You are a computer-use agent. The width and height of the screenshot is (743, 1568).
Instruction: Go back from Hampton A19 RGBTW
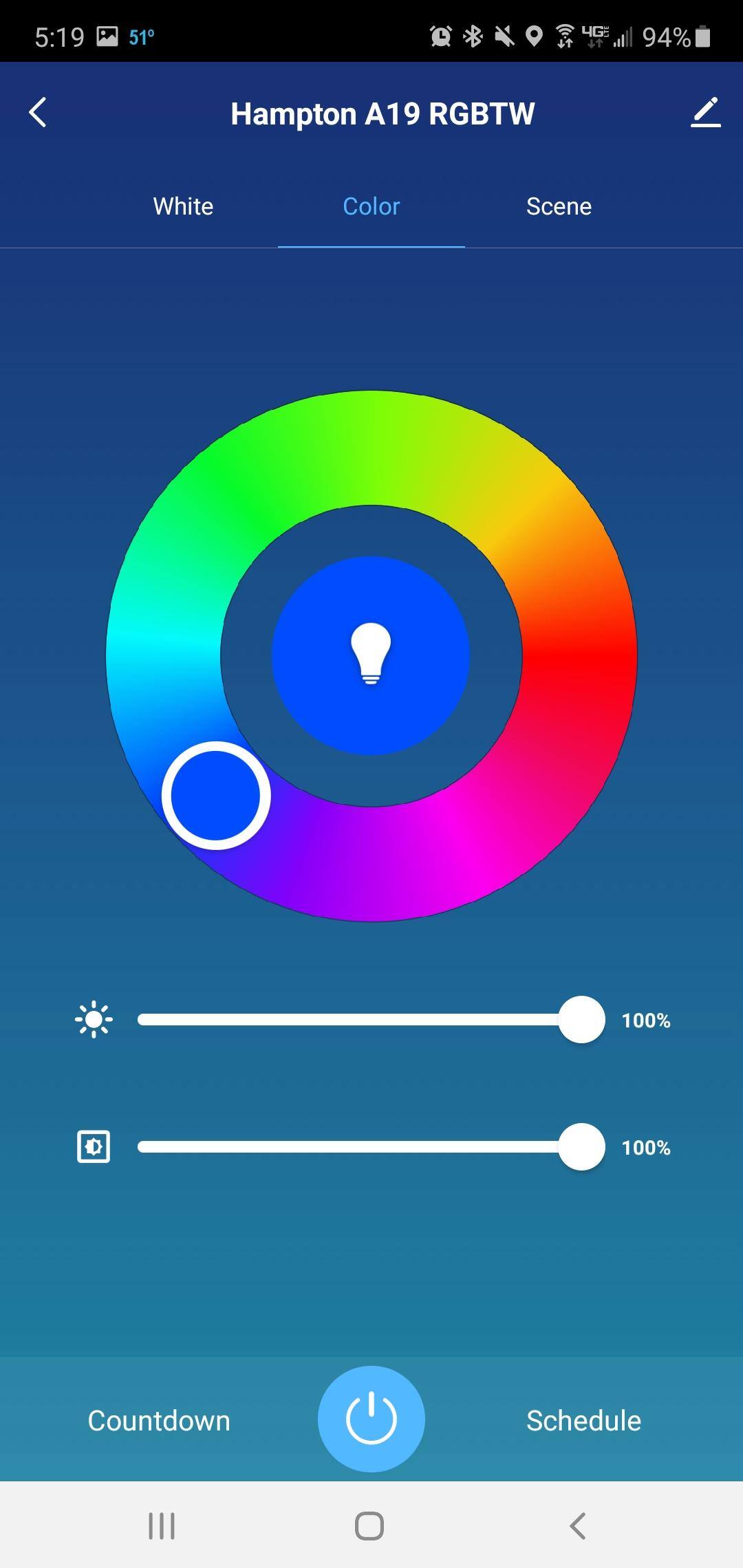[39, 113]
